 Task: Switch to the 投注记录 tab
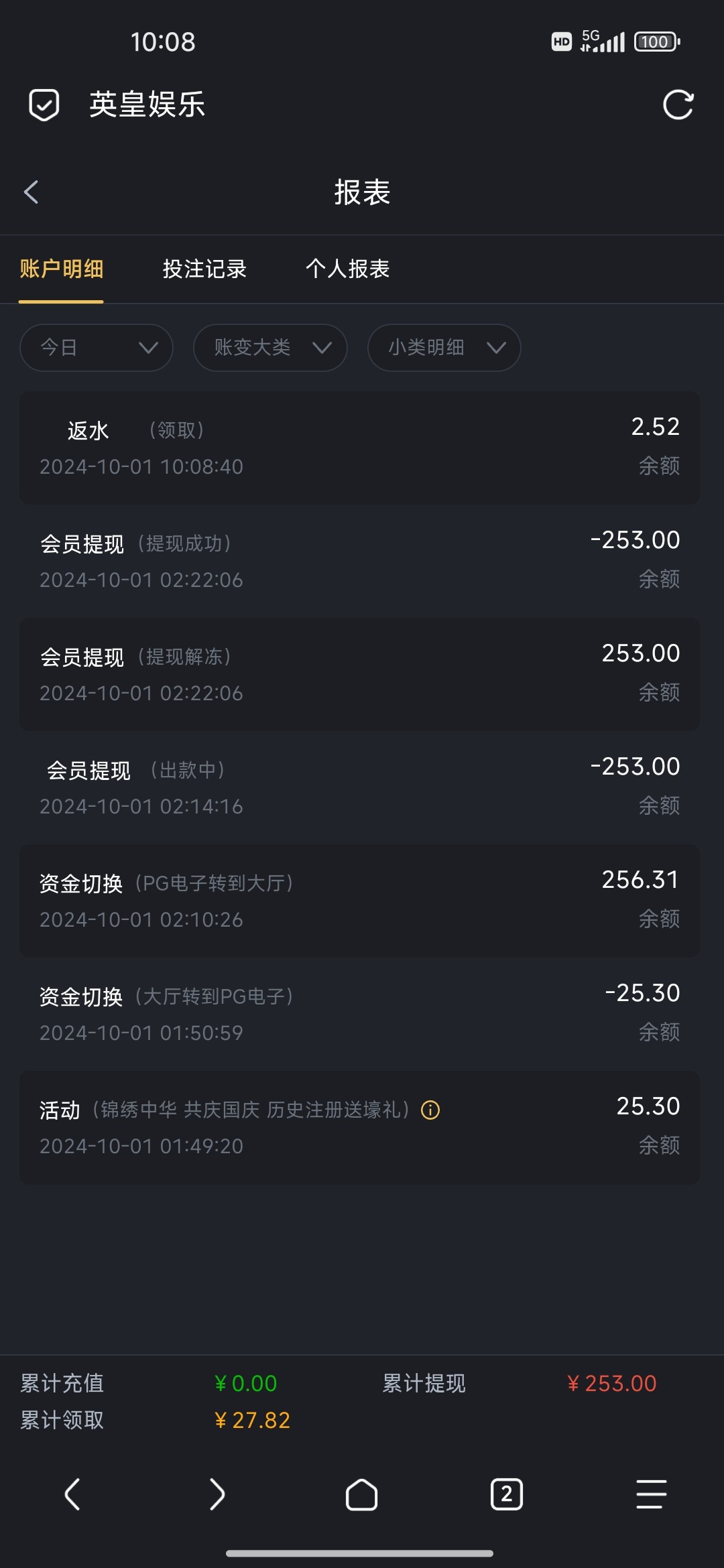tap(204, 269)
